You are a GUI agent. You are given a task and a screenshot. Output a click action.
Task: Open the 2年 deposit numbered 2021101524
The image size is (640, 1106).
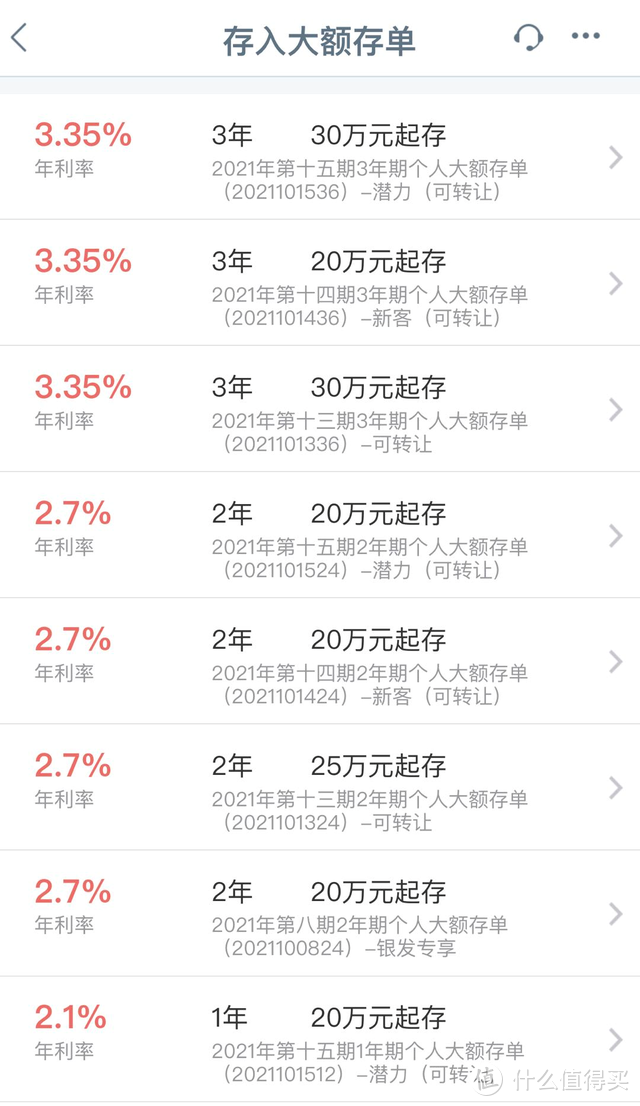pos(320,536)
